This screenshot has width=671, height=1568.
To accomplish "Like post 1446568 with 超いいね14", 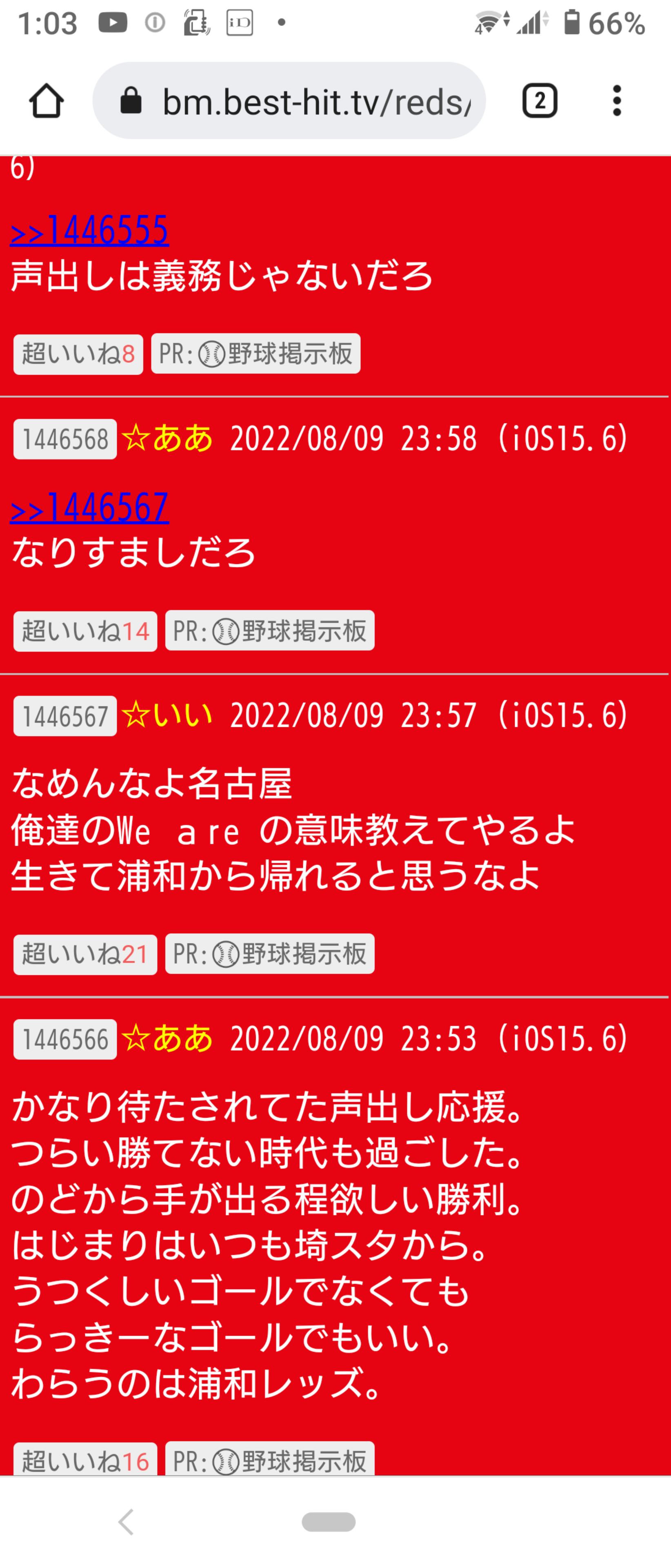I will tap(85, 631).
